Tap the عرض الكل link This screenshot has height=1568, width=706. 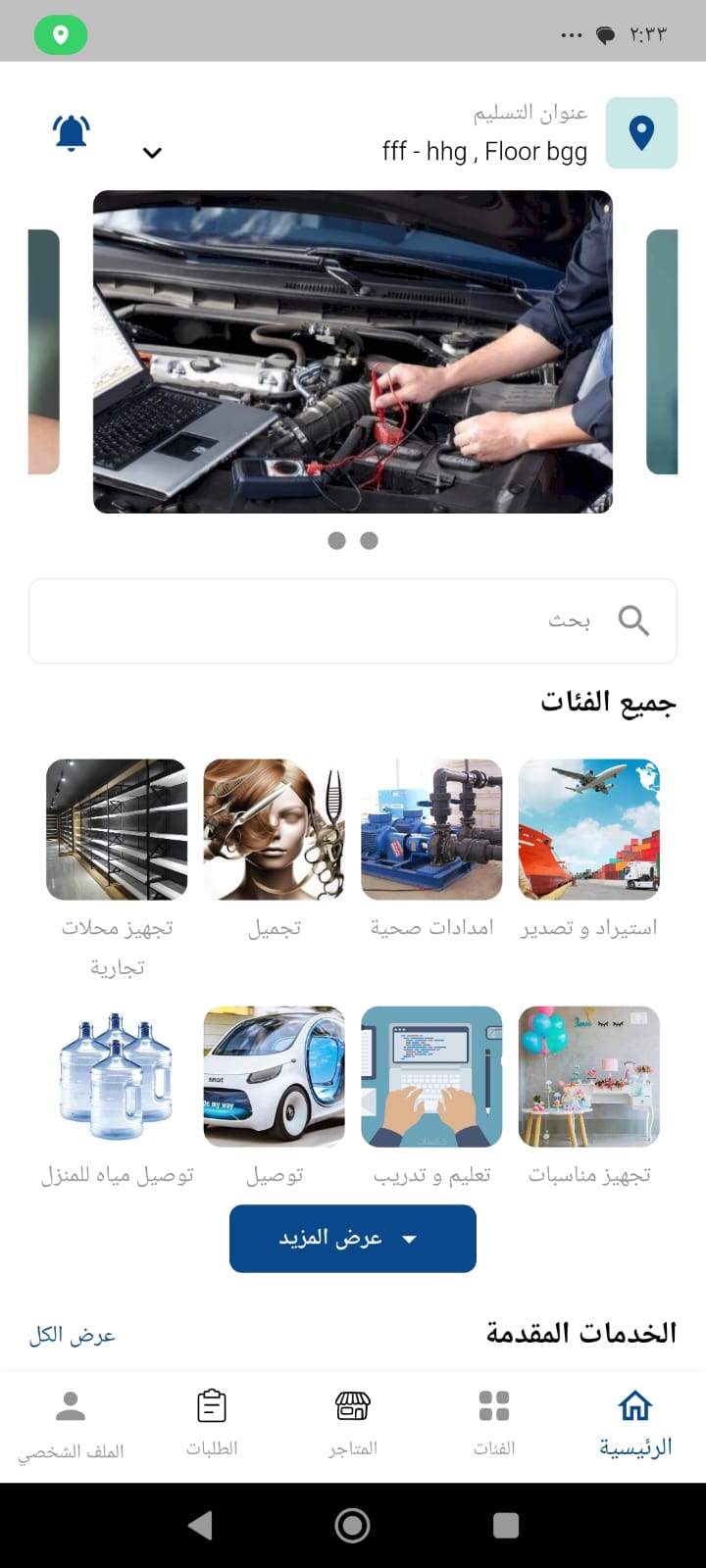(73, 1335)
